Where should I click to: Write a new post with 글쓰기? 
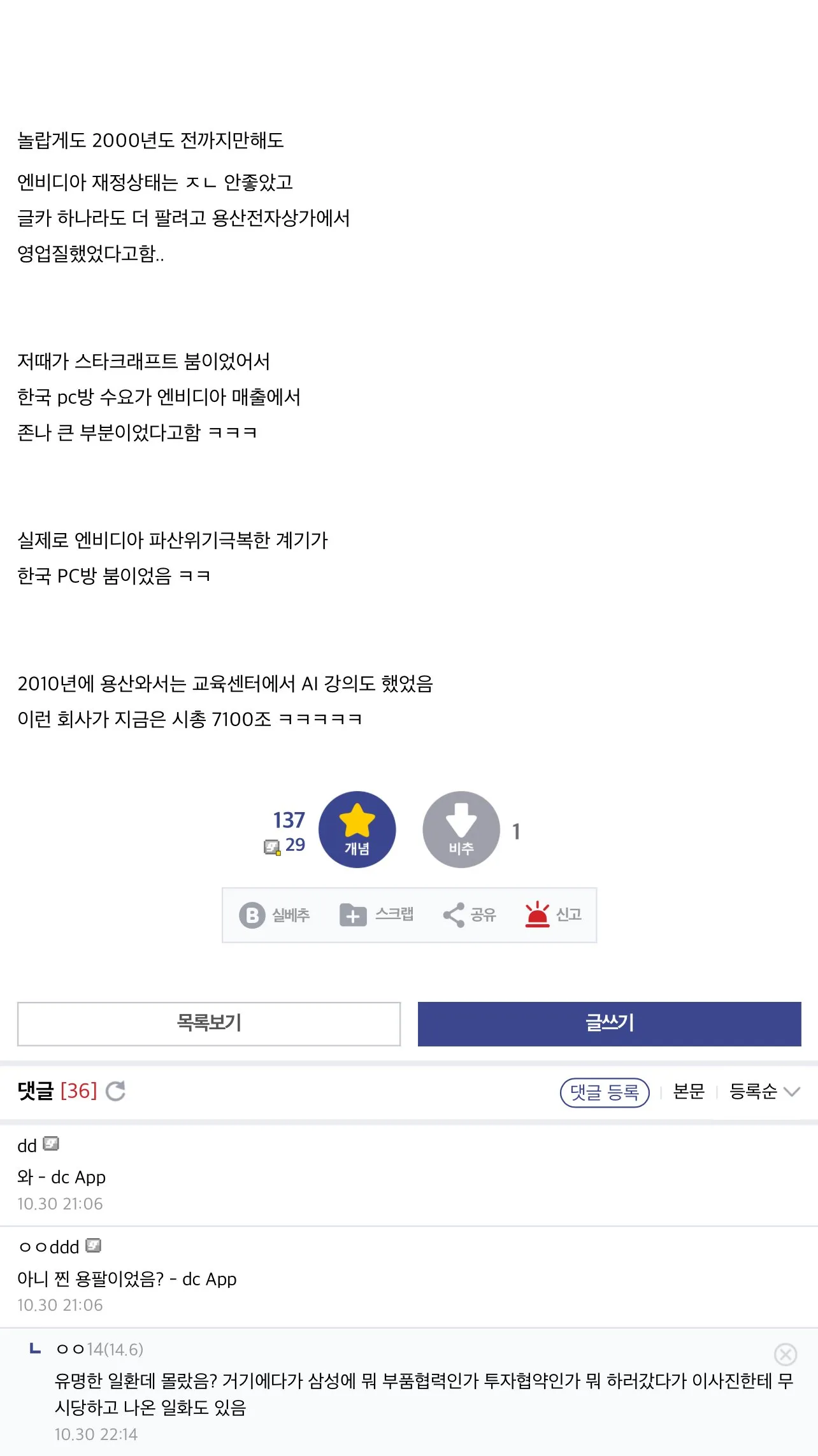click(x=609, y=1024)
